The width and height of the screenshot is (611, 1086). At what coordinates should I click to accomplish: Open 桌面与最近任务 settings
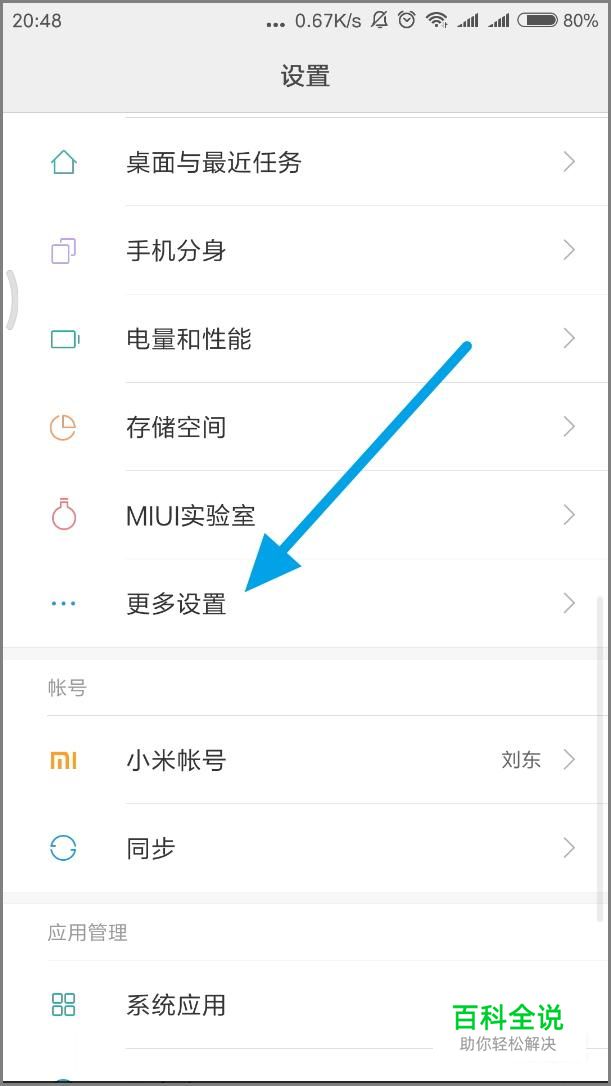point(306,162)
